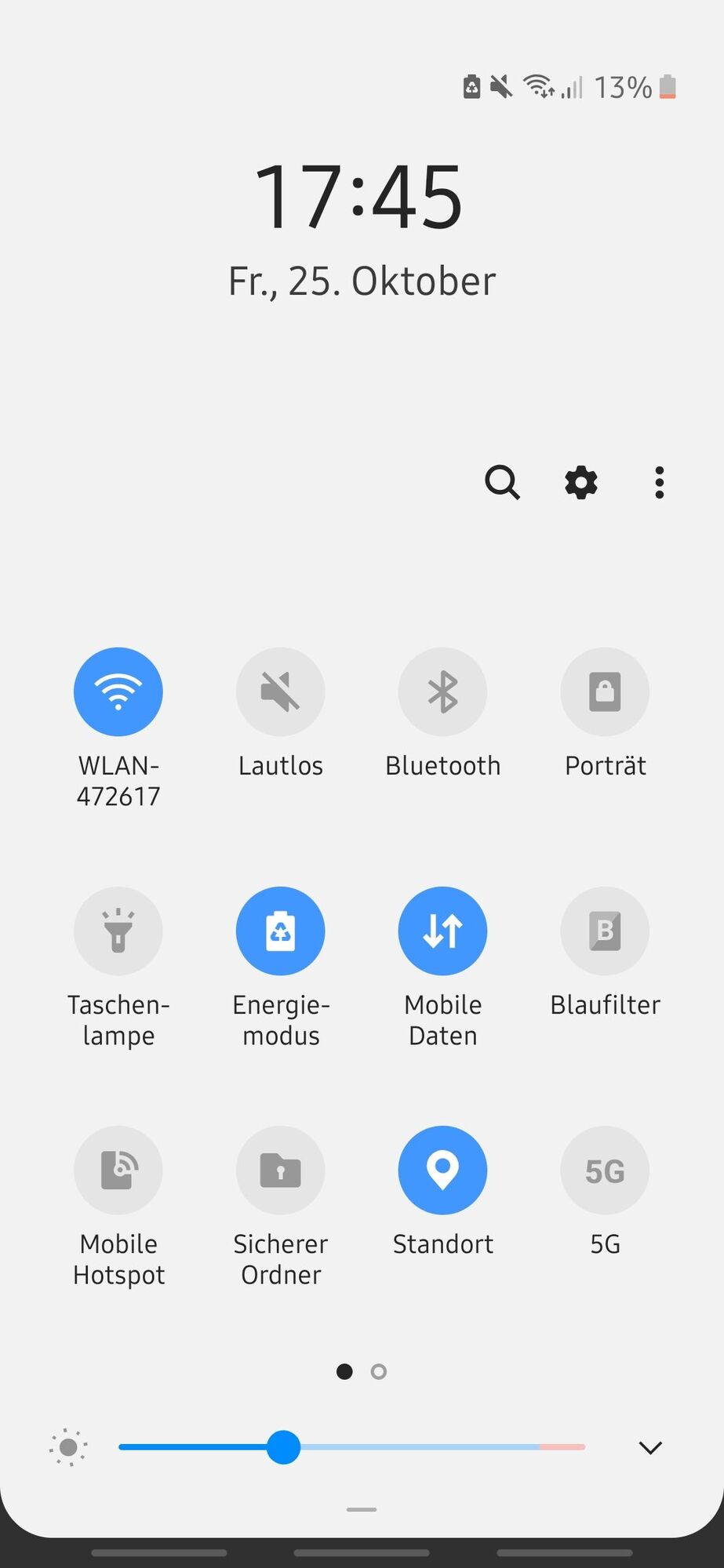Enable Bluetooth
The height and width of the screenshot is (1568, 724).
[x=443, y=691]
